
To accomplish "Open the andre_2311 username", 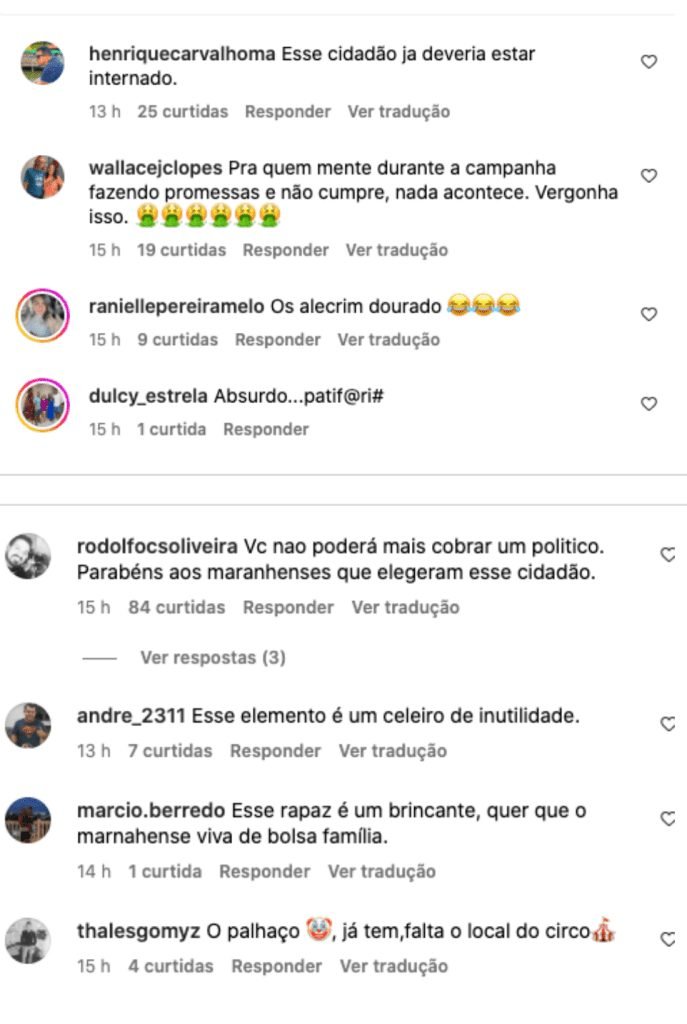I will pyautogui.click(x=130, y=716).
